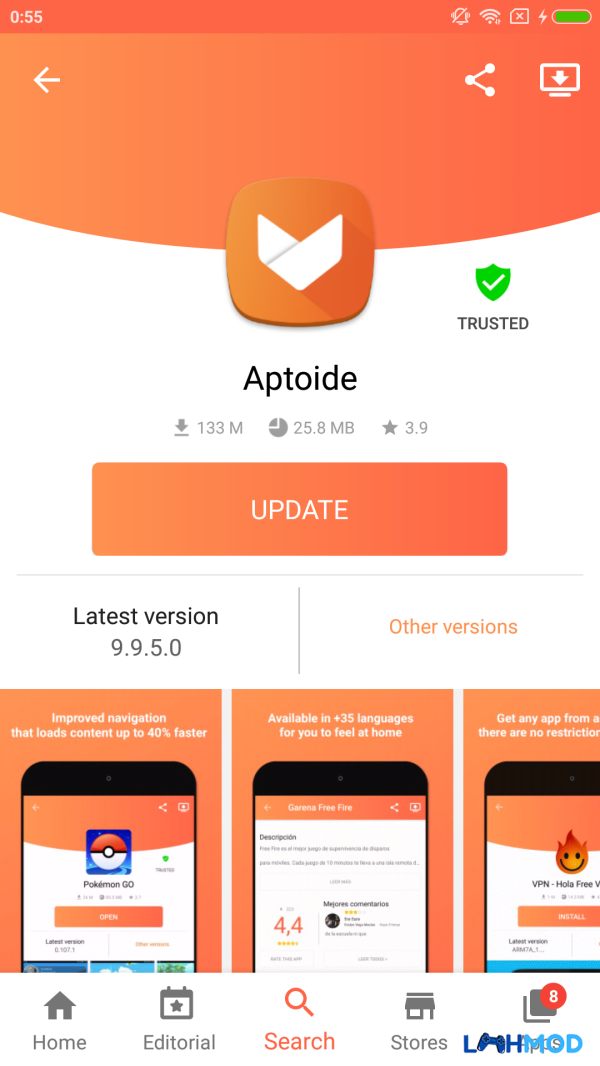Image resolution: width=600 pixels, height=1066 pixels.
Task: Open Other versions link
Action: [x=453, y=627]
